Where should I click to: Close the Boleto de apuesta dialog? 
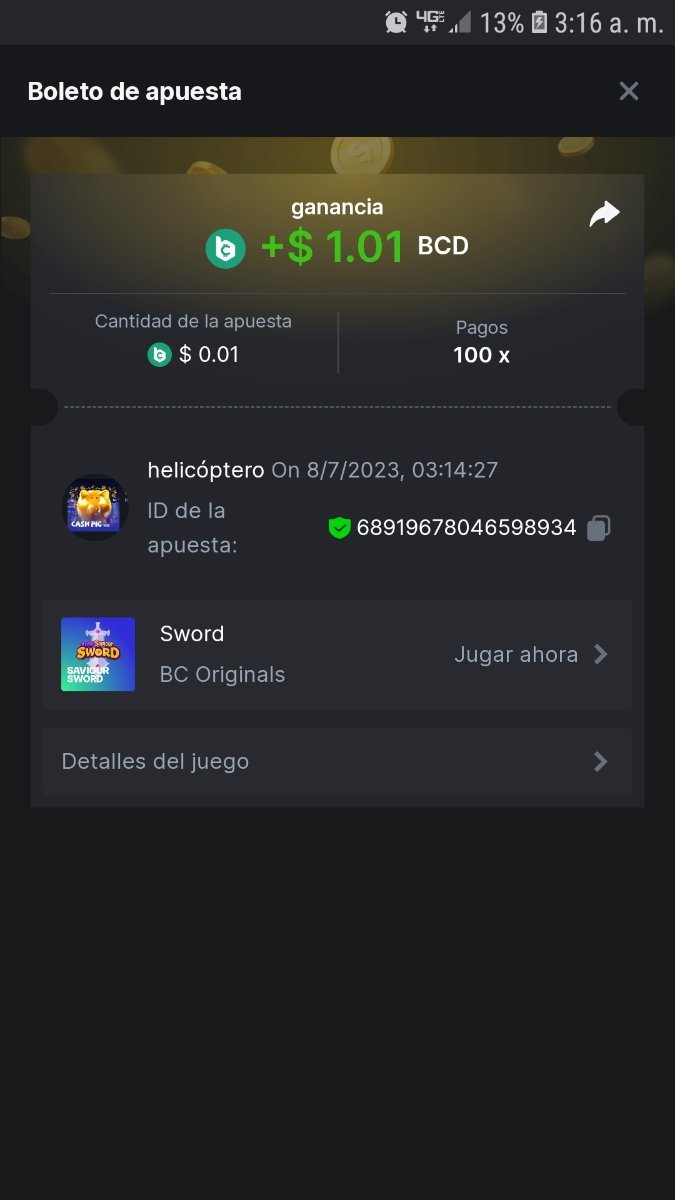pyautogui.click(x=628, y=92)
